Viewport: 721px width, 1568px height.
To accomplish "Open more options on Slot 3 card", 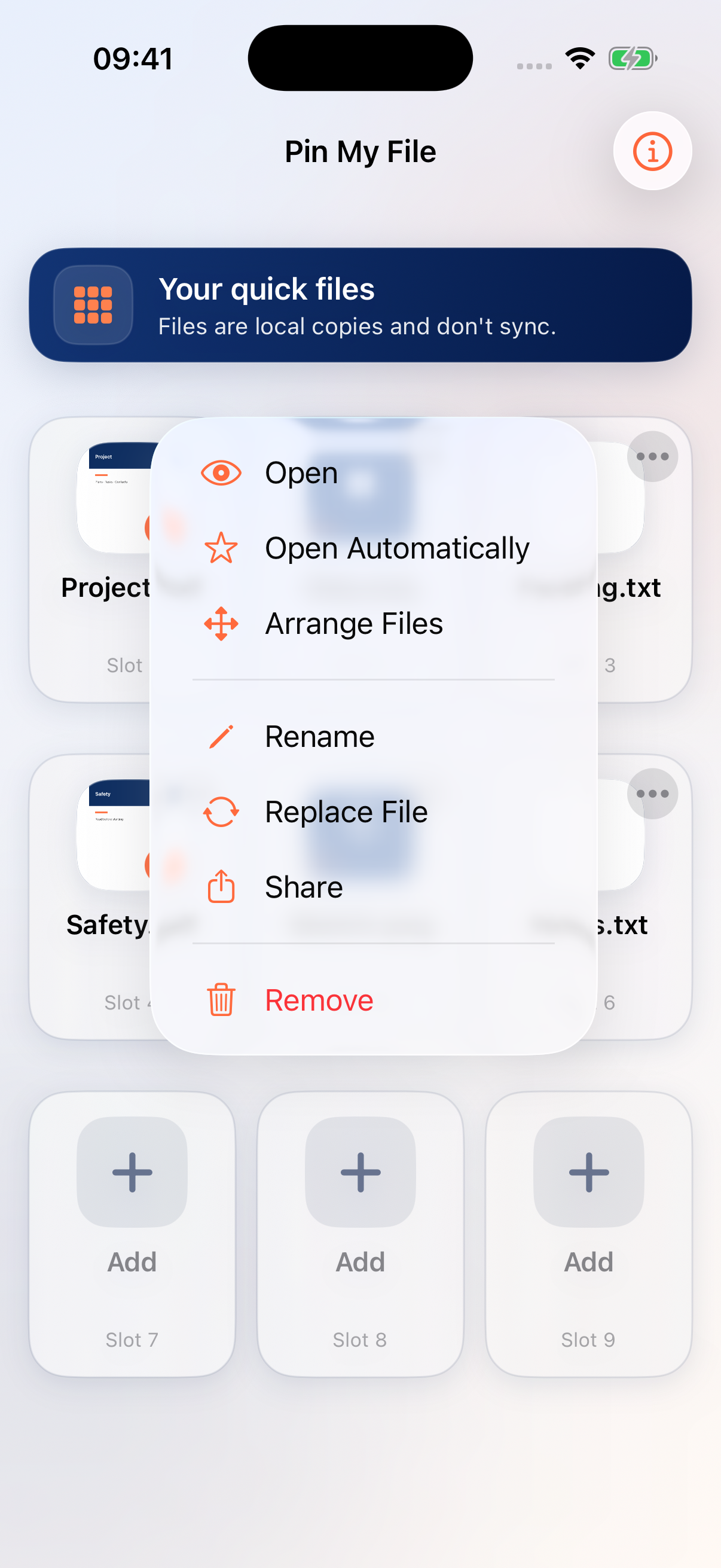I will pyautogui.click(x=652, y=456).
